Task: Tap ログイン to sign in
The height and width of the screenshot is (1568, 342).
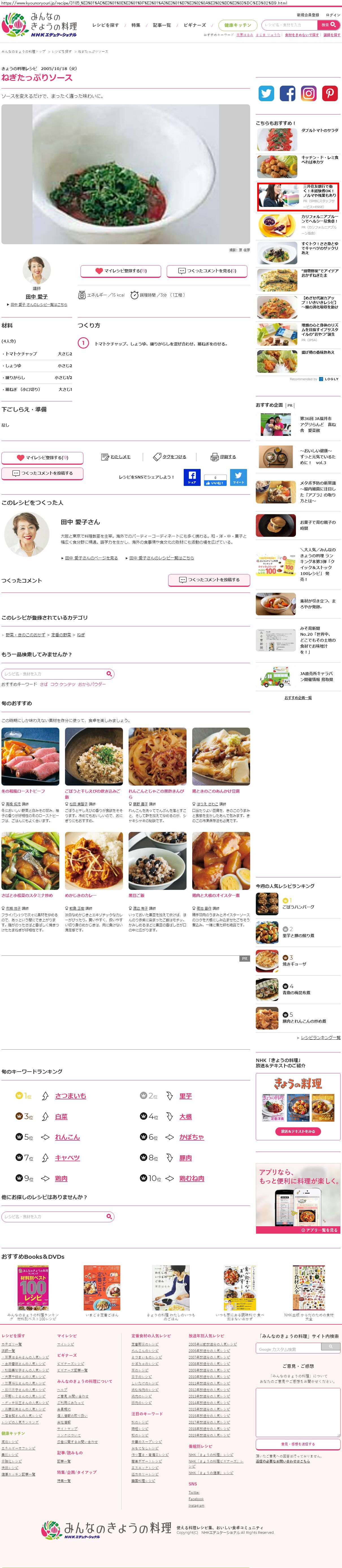Action: pyautogui.click(x=333, y=15)
